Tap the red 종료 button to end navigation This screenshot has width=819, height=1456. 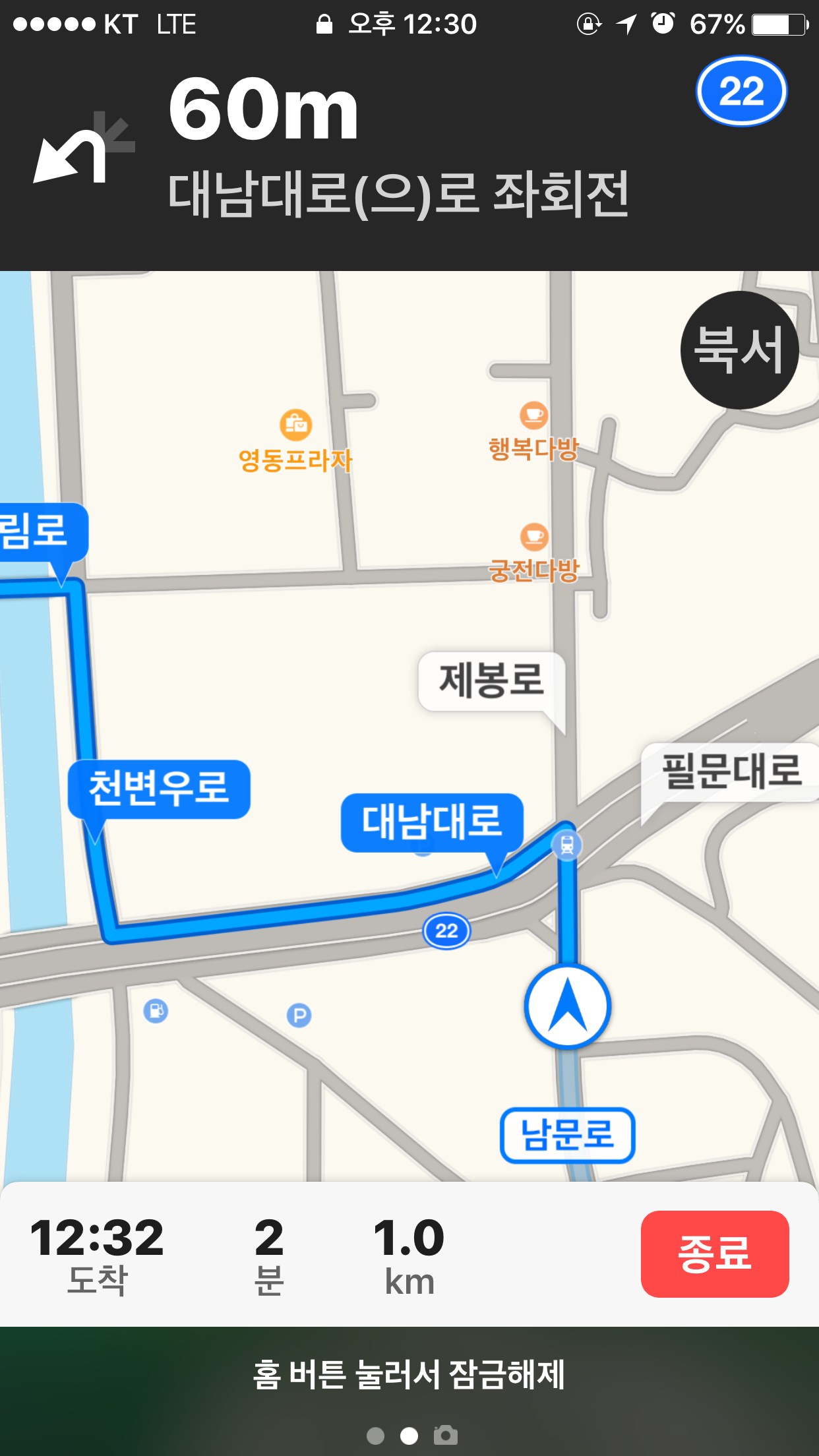[715, 1254]
